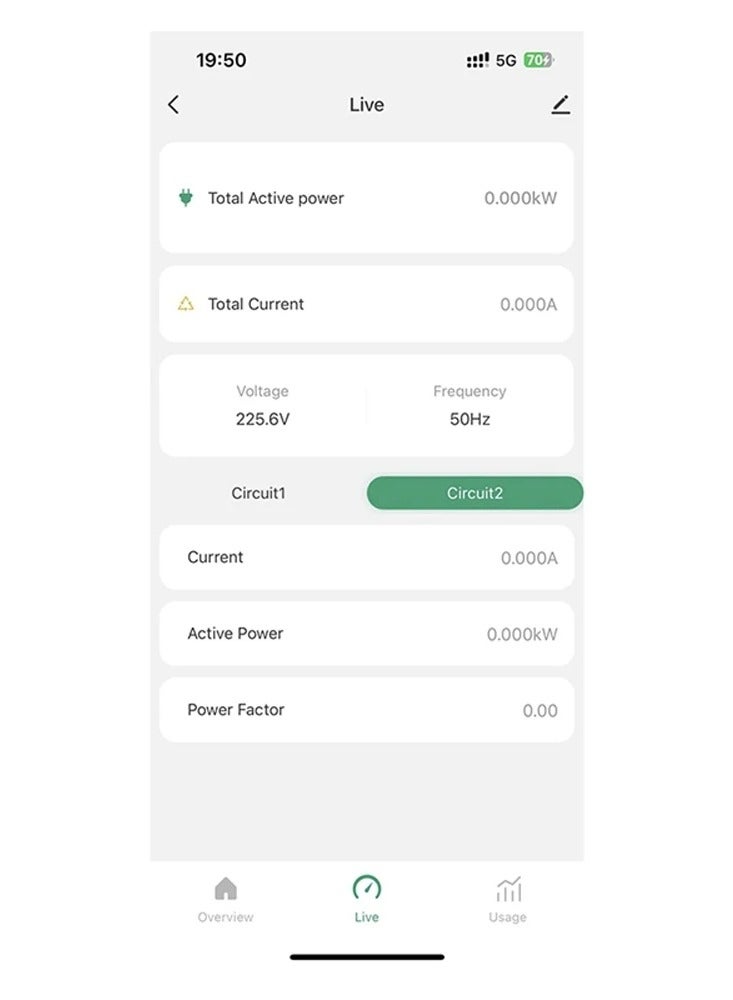Toggle between Circuit1 and Circuit2 views
The image size is (733, 1000).
pyautogui.click(x=474, y=492)
